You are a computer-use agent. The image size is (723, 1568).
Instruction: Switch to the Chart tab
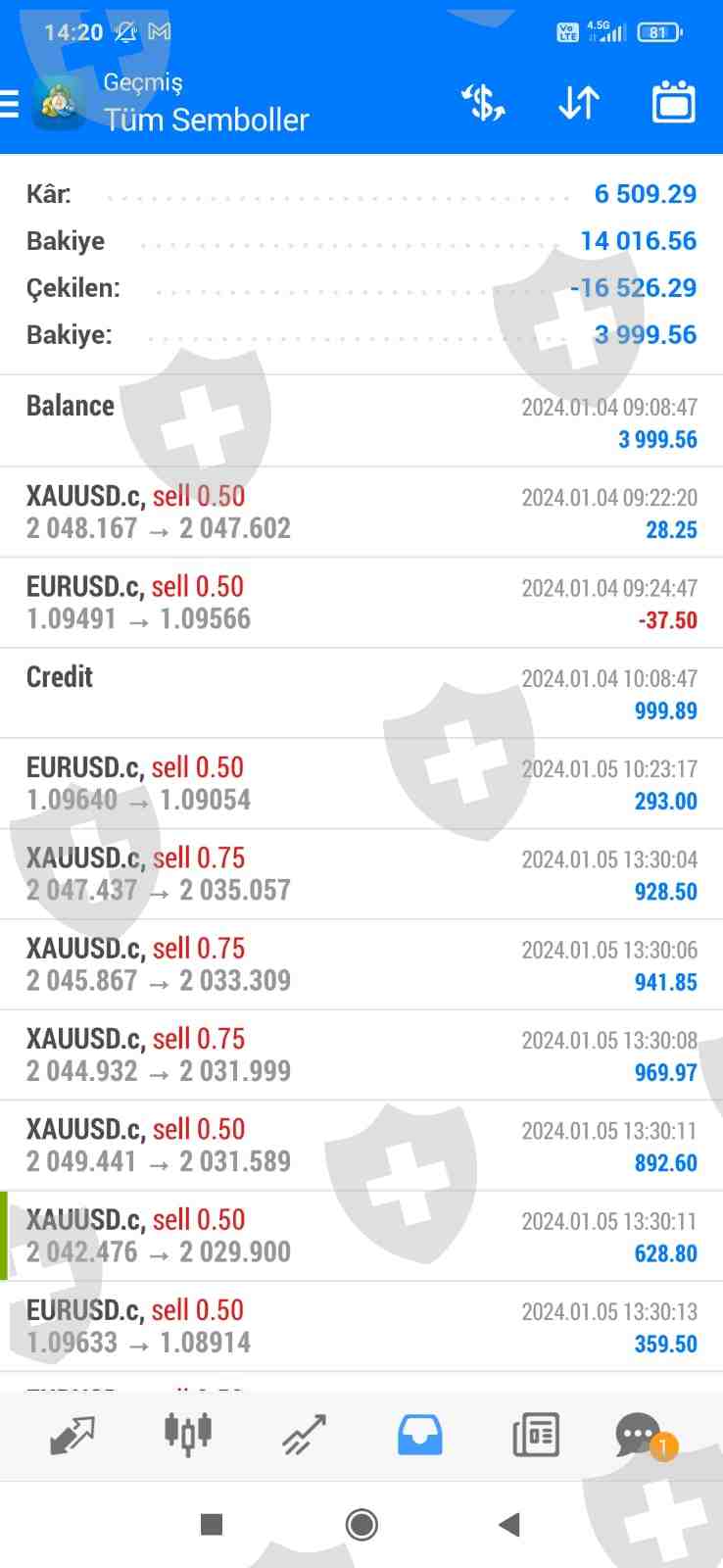pyautogui.click(x=187, y=1436)
